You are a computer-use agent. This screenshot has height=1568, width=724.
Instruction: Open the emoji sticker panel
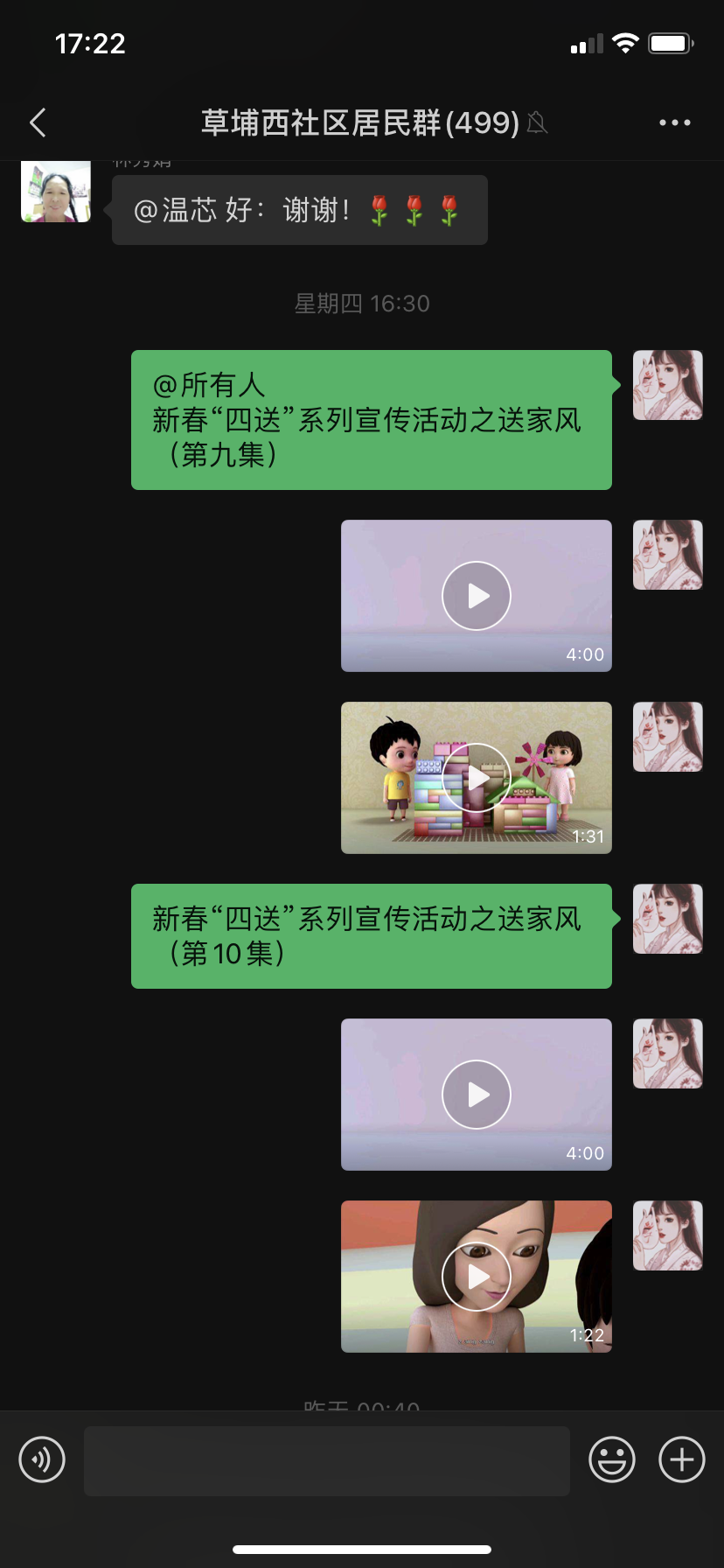(x=612, y=1459)
